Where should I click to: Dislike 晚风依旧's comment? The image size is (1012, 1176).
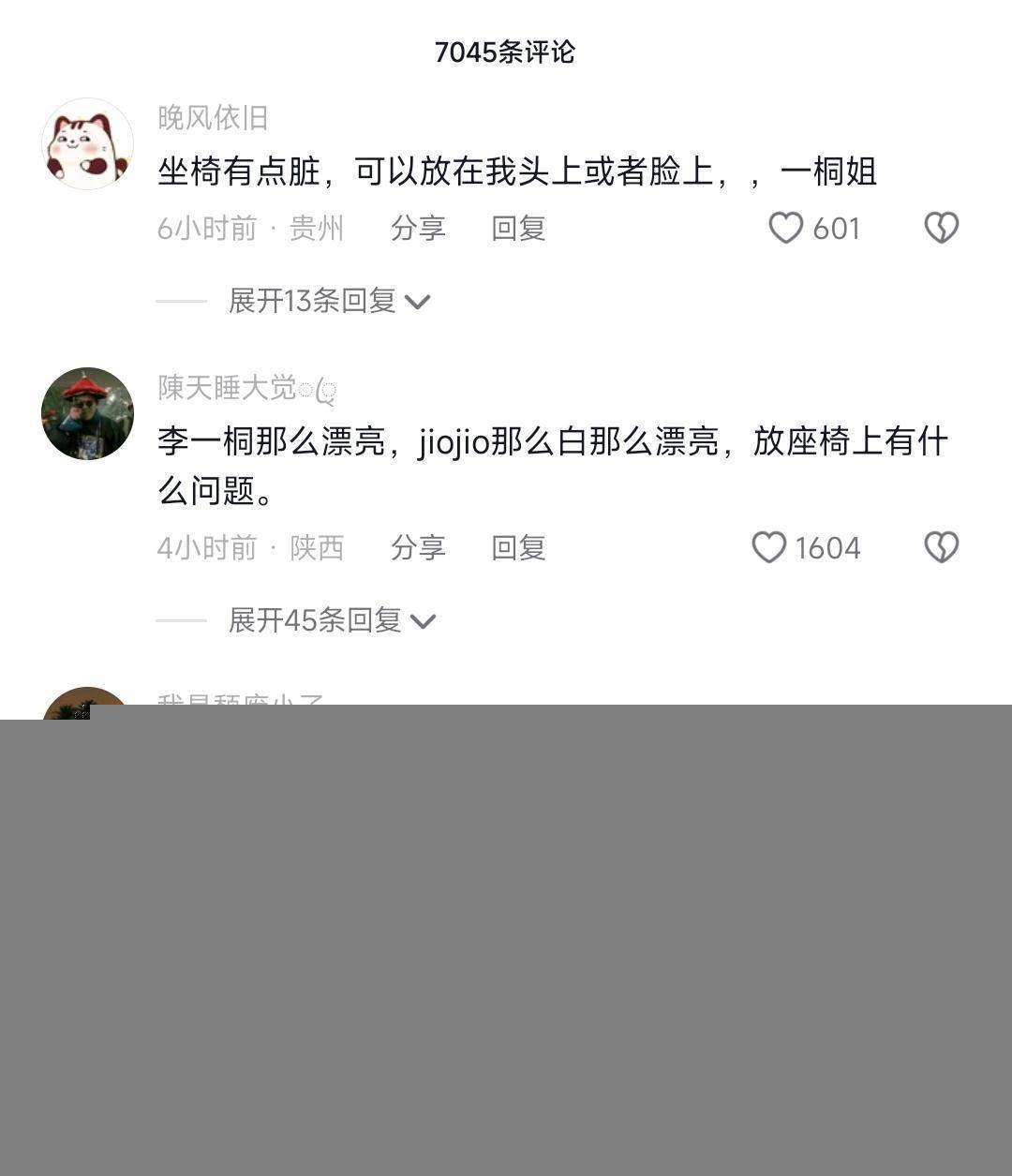pos(941,228)
